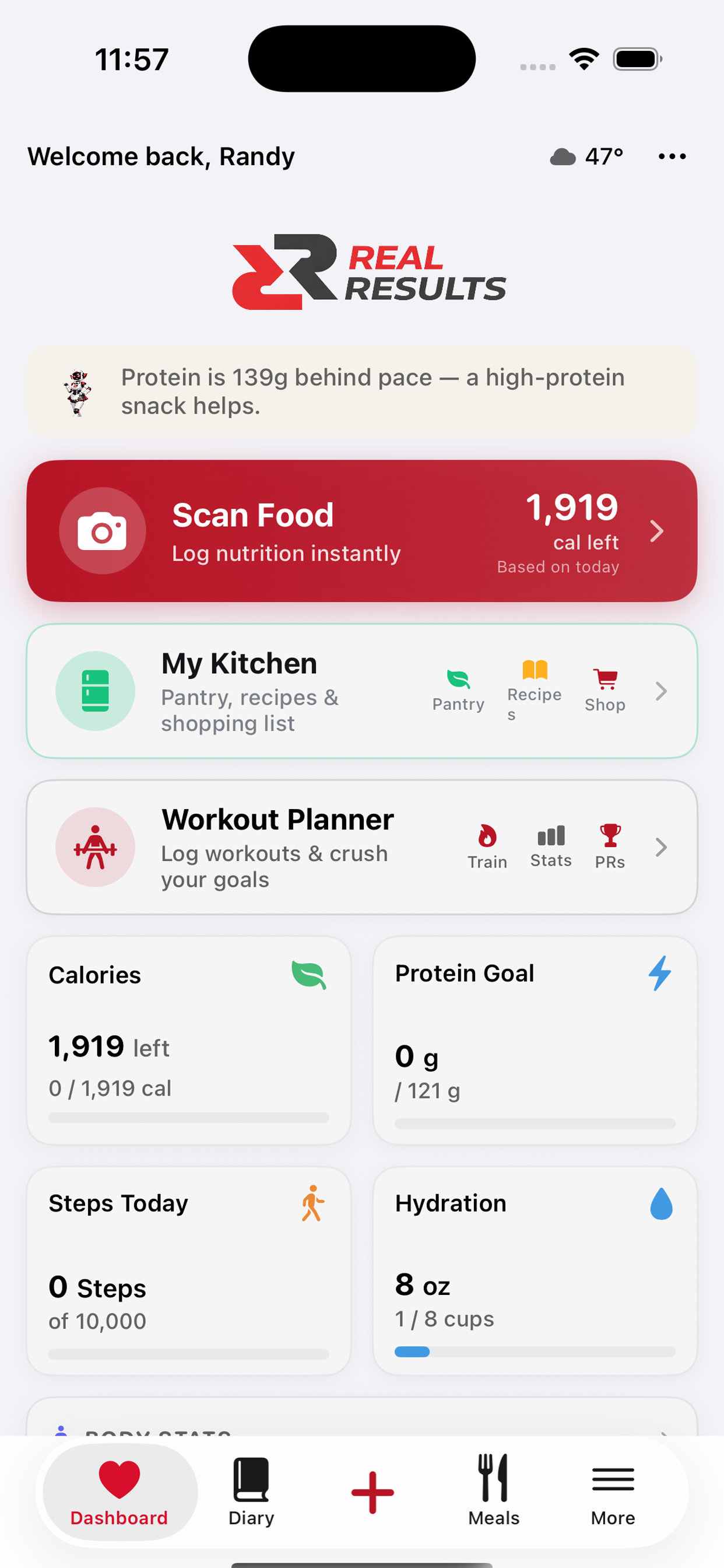Open Workout Planner via its chevron
The height and width of the screenshot is (1568, 724).
click(x=661, y=846)
